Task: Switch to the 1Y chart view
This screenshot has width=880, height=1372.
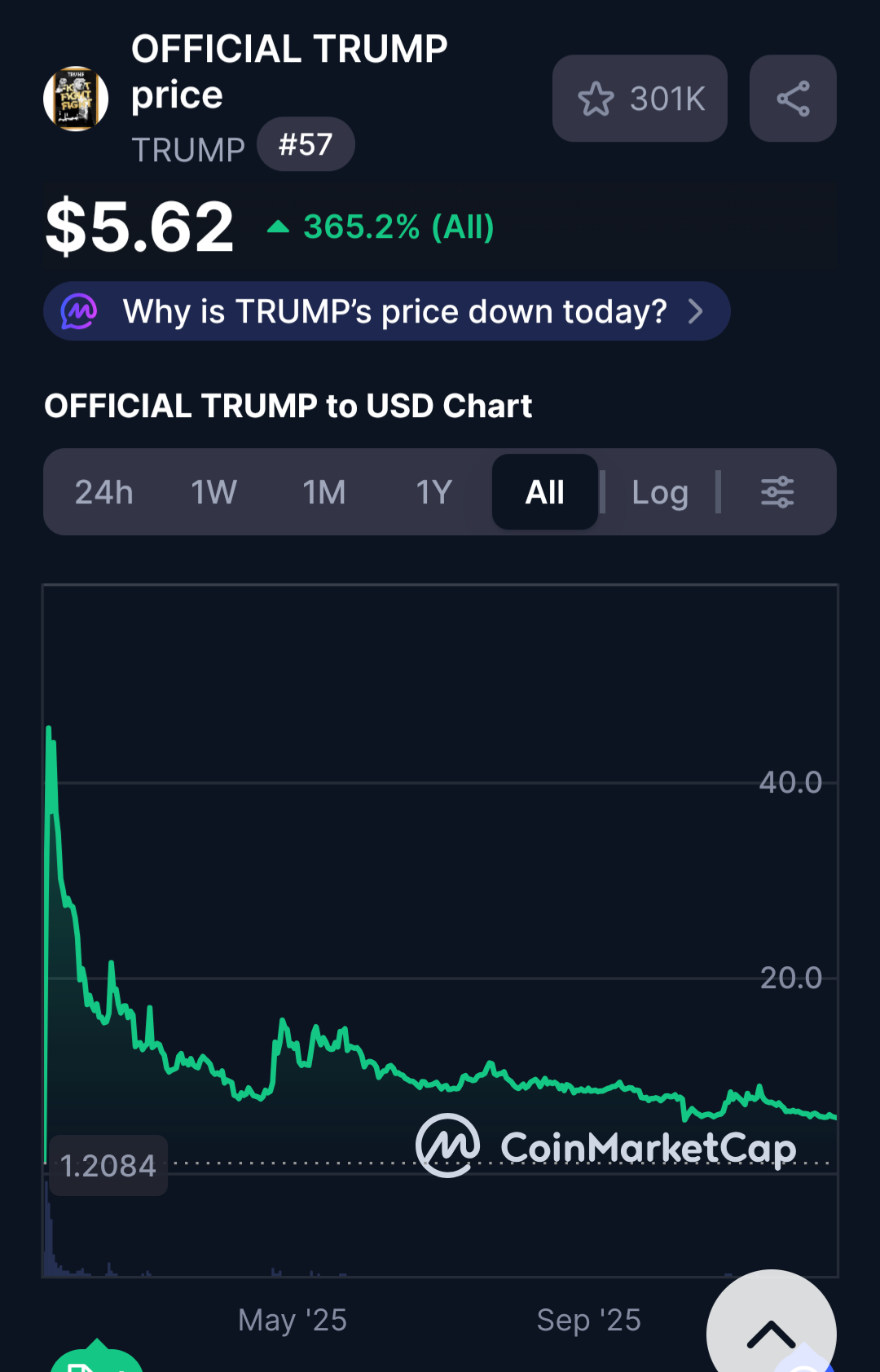Action: click(433, 492)
